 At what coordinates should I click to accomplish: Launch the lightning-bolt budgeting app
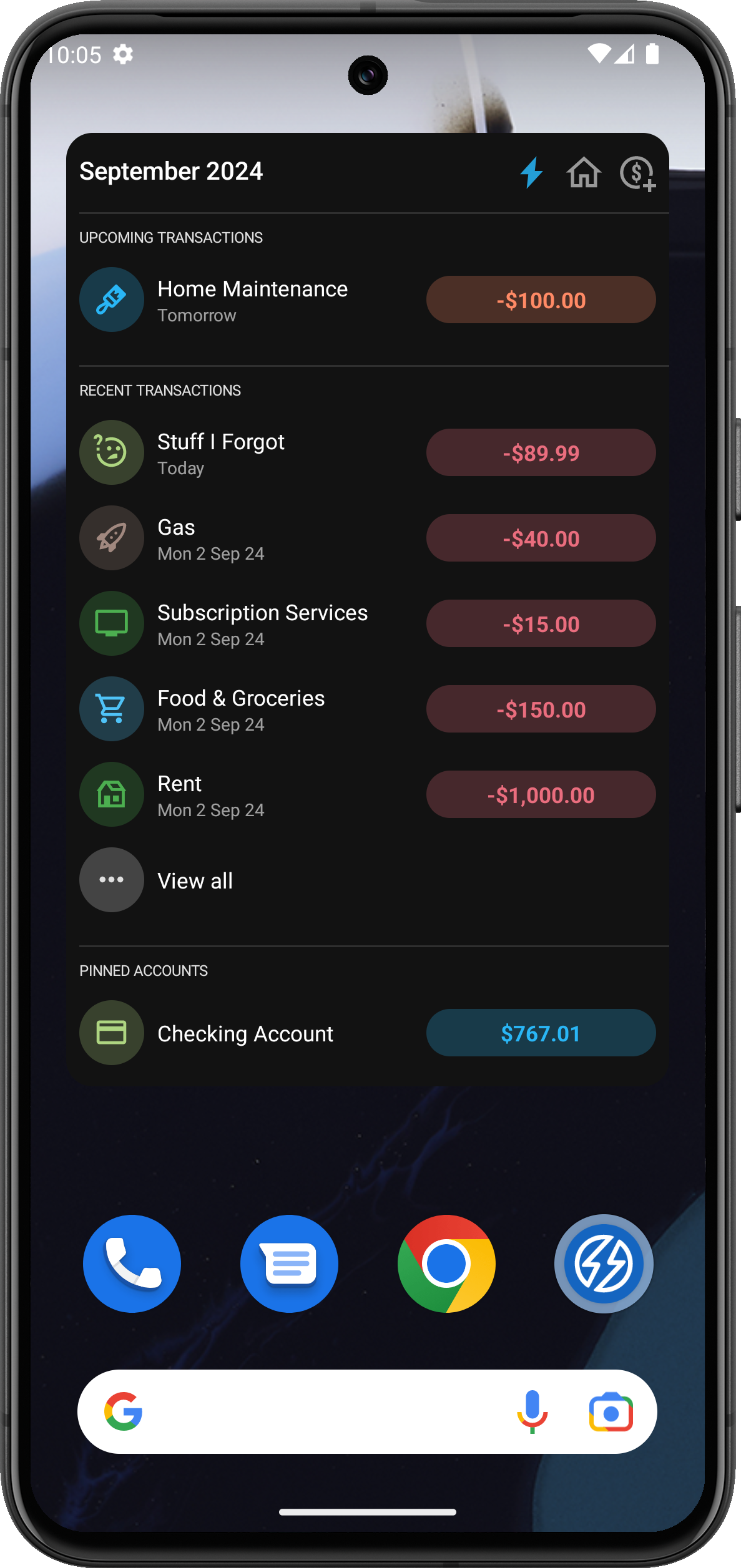[604, 1264]
